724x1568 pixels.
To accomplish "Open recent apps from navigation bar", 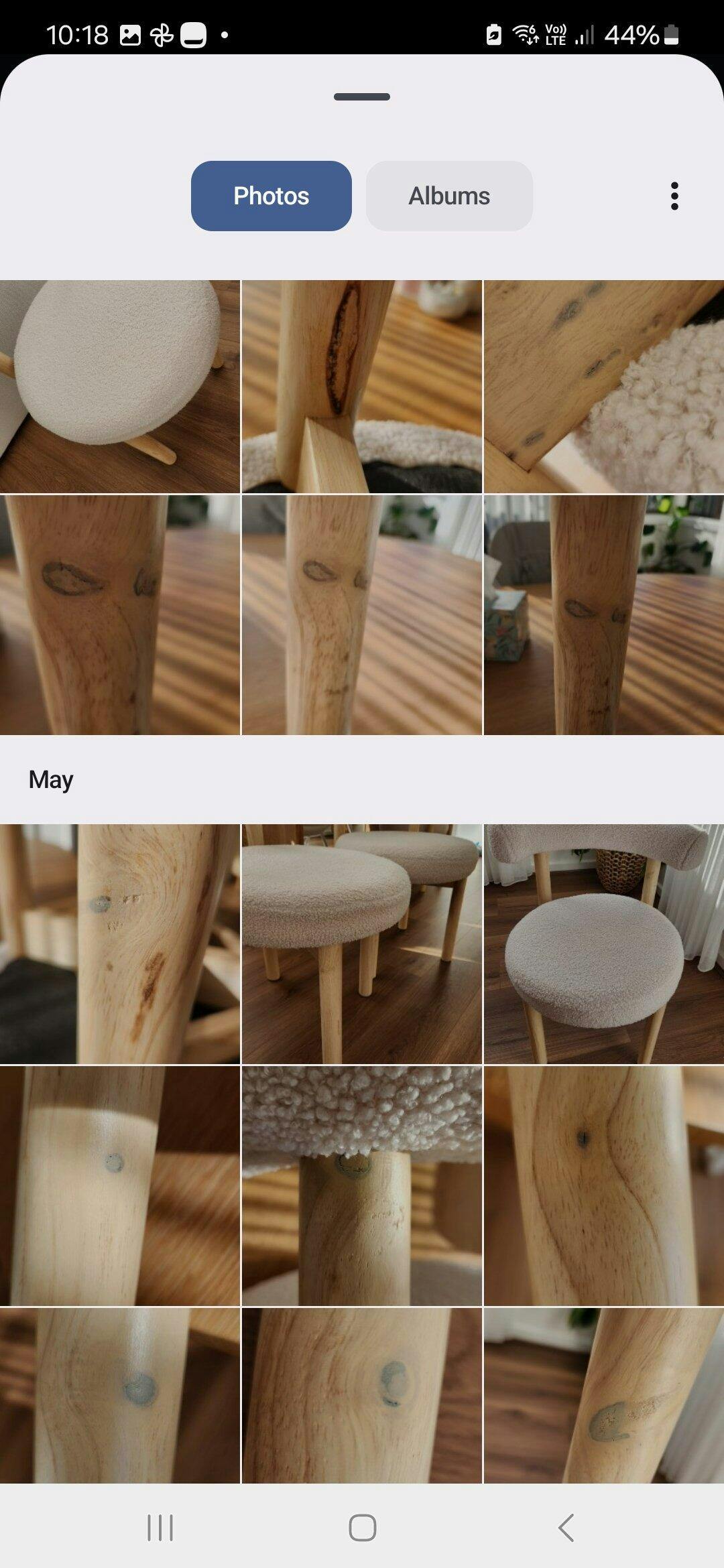I will coord(160,1528).
